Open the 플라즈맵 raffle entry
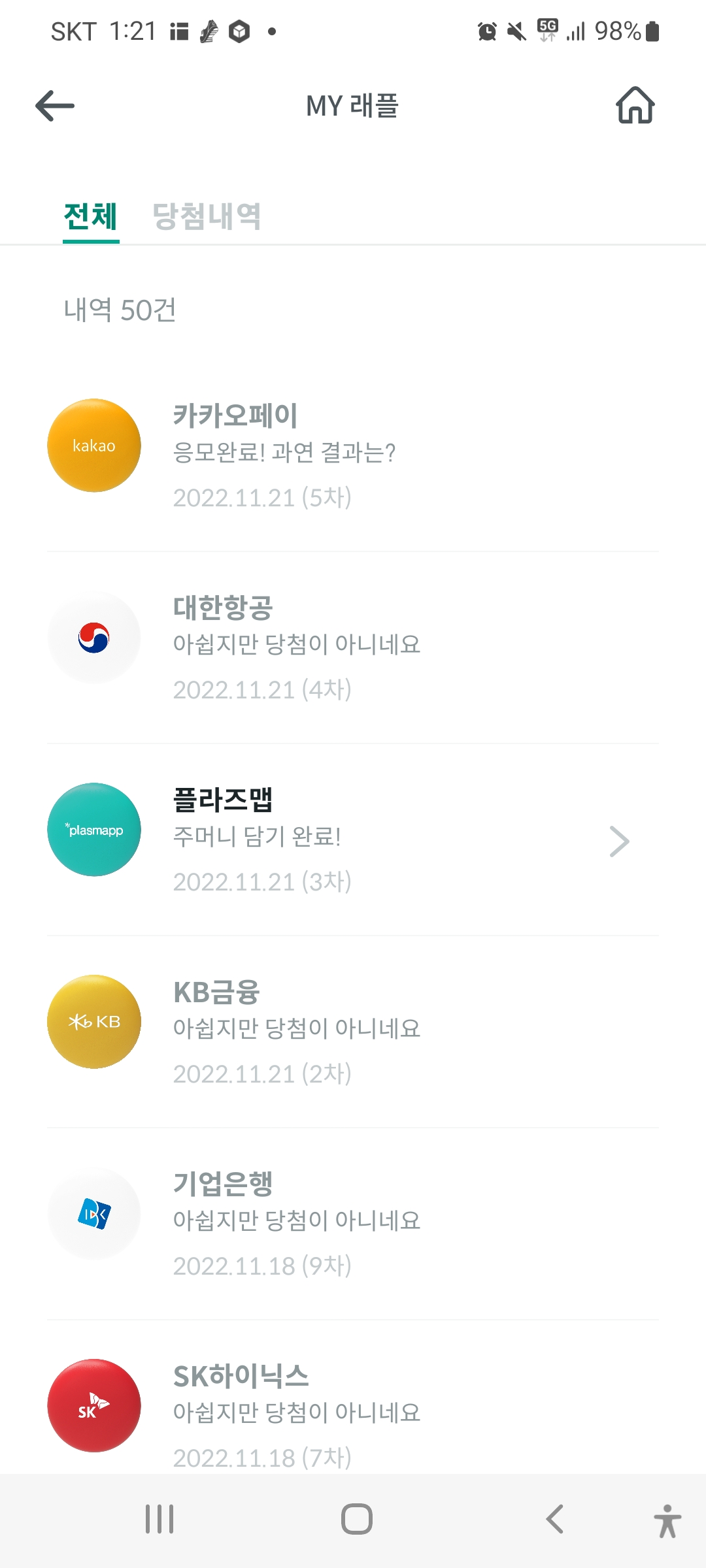 [x=353, y=840]
